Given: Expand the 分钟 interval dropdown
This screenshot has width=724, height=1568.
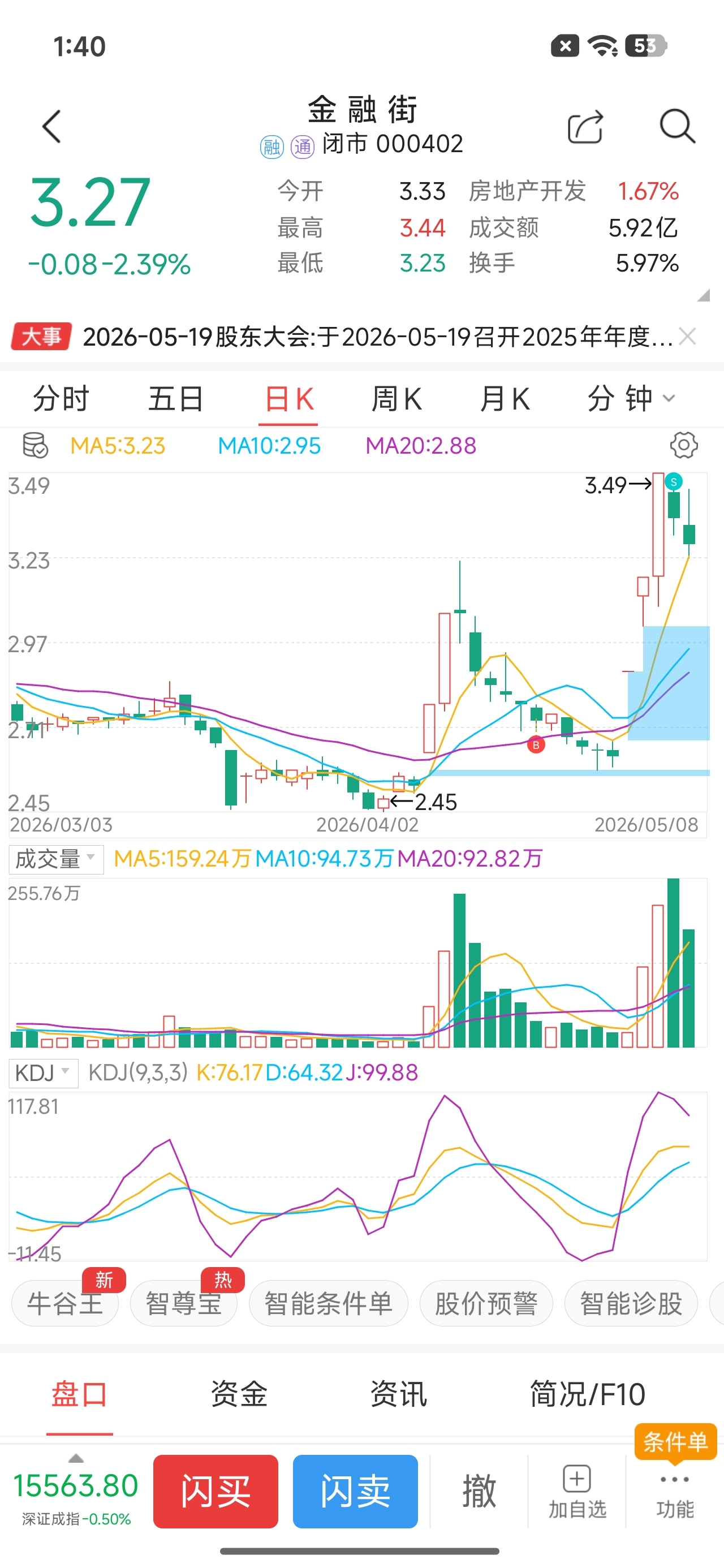Looking at the screenshot, I should click(x=631, y=399).
